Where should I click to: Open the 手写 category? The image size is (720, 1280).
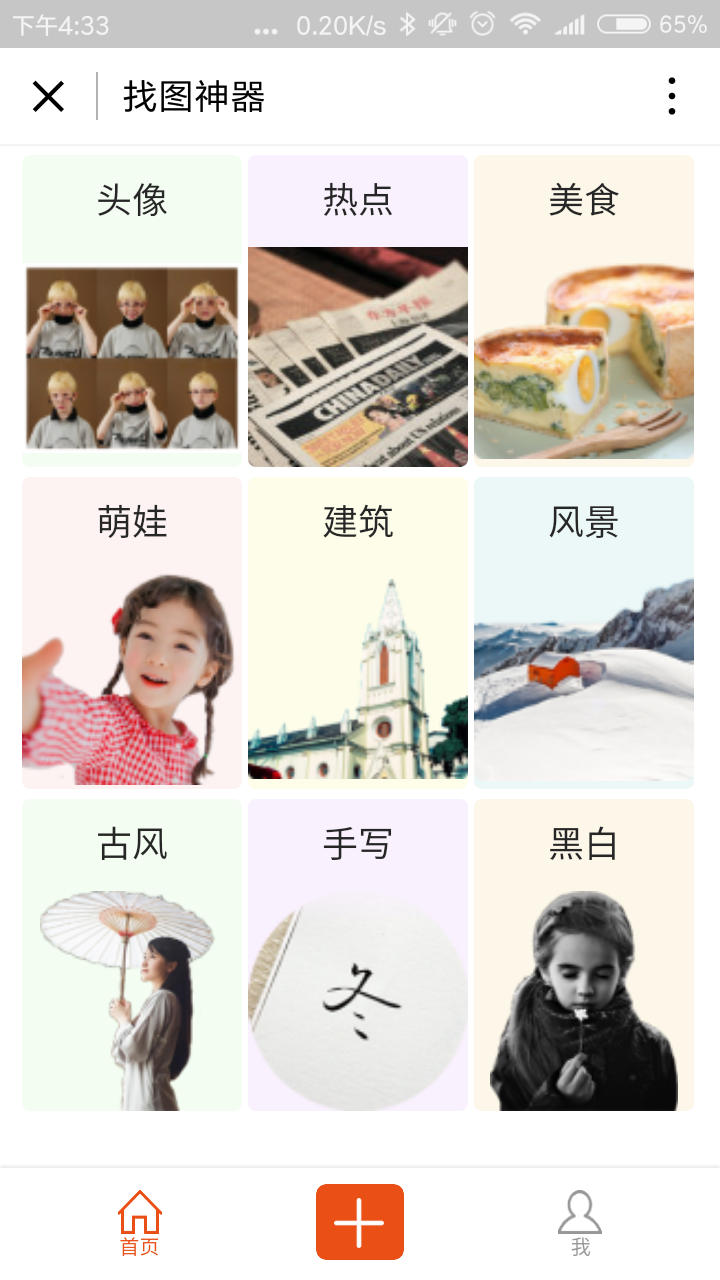[358, 955]
